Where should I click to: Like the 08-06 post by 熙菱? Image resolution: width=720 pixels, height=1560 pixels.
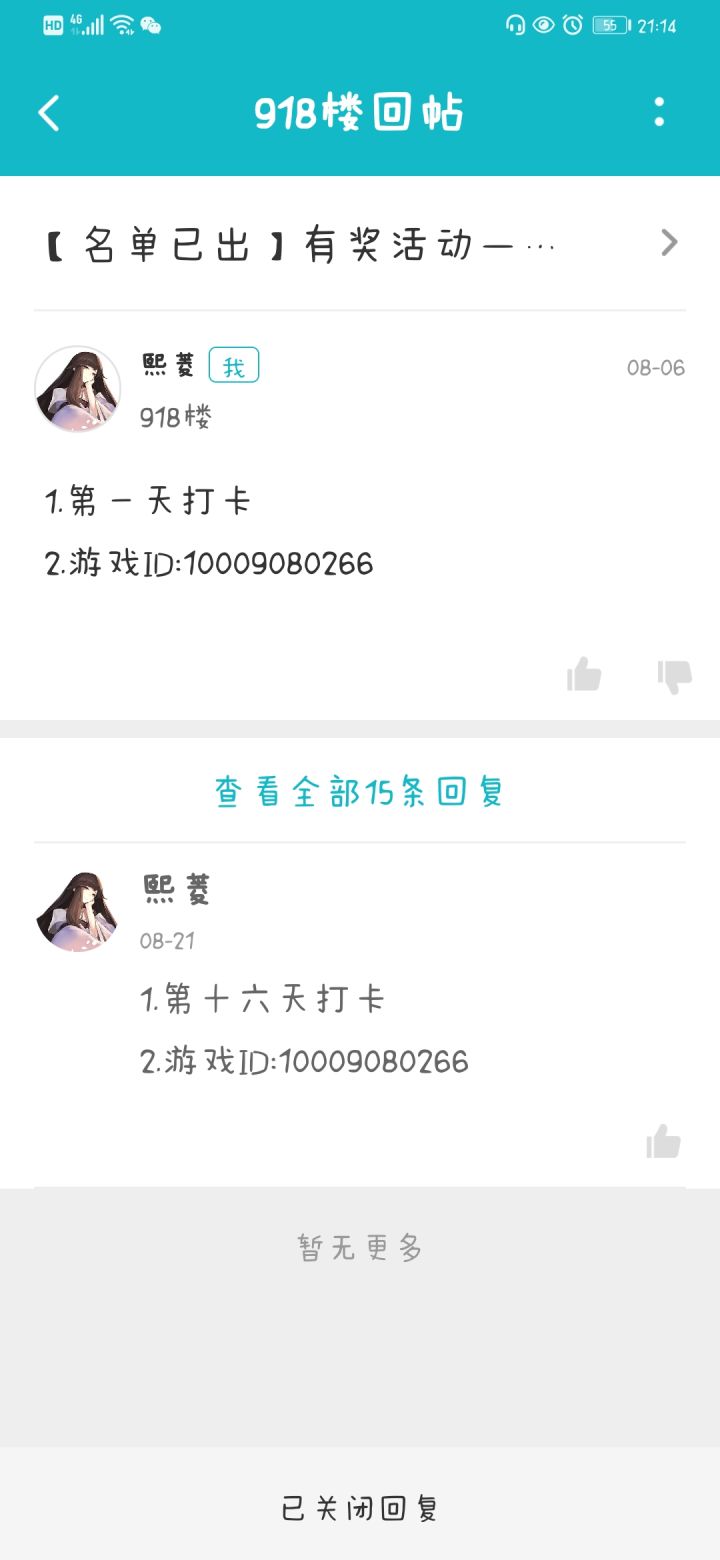[x=584, y=676]
